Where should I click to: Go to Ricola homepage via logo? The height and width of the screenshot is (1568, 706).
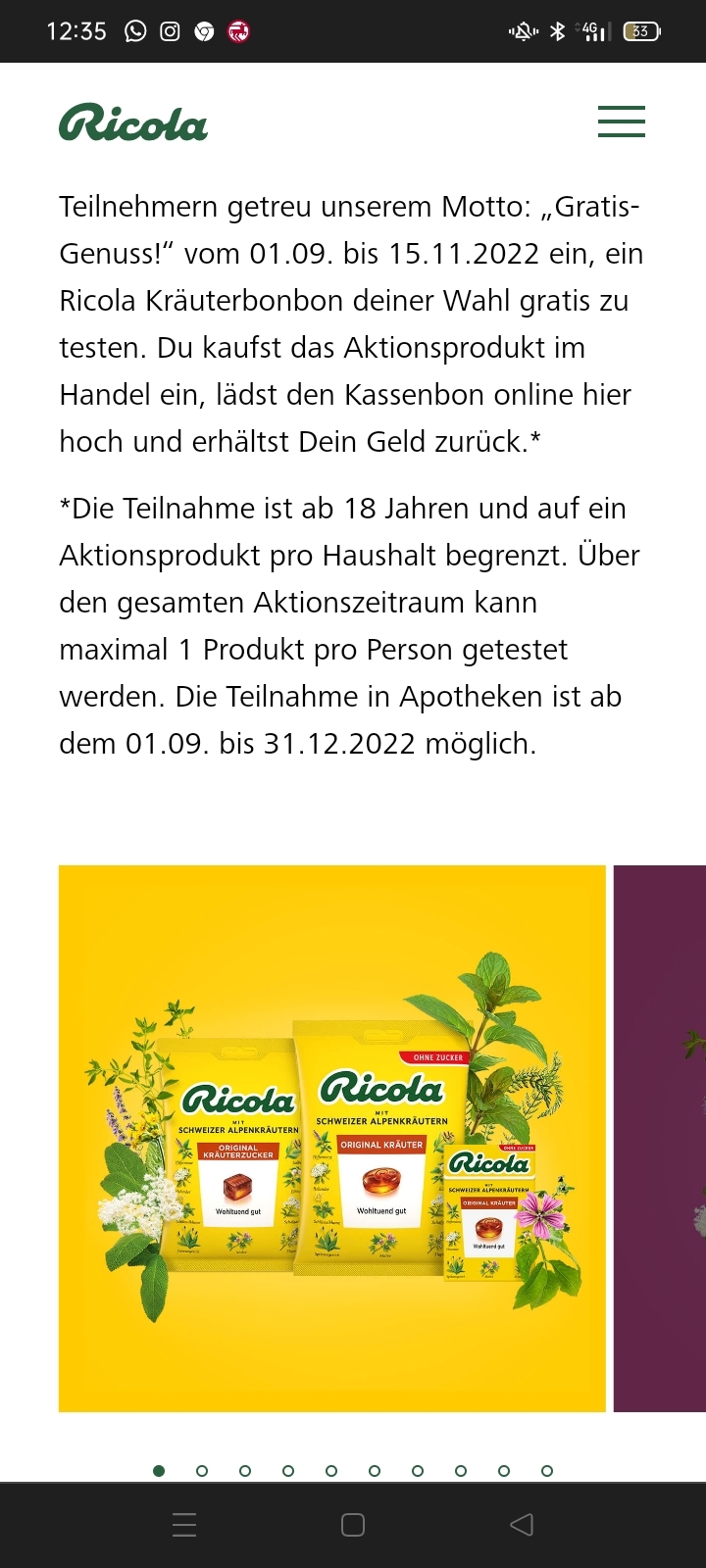133,122
